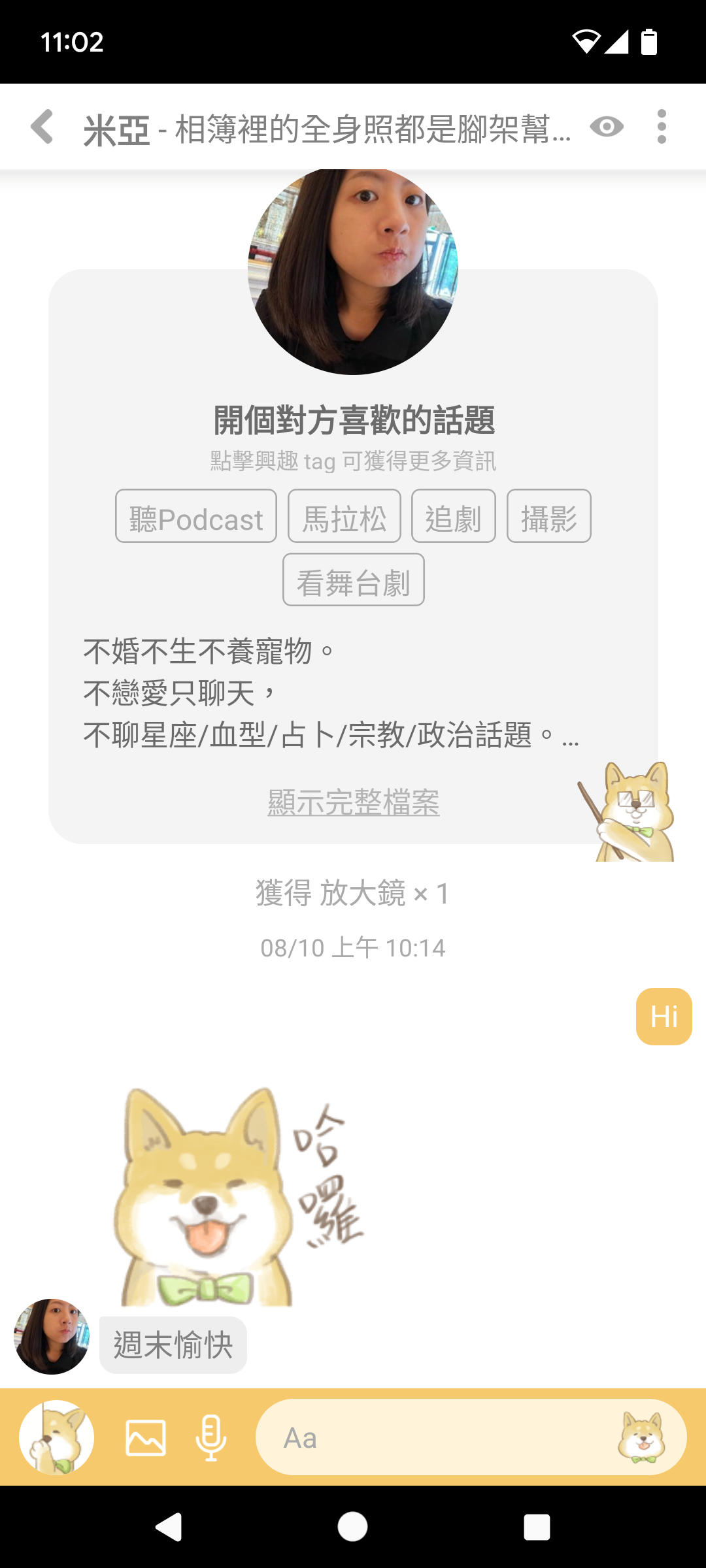706x1568 pixels.
Task: Open the large profile photo of 米亞
Action: 353,271
